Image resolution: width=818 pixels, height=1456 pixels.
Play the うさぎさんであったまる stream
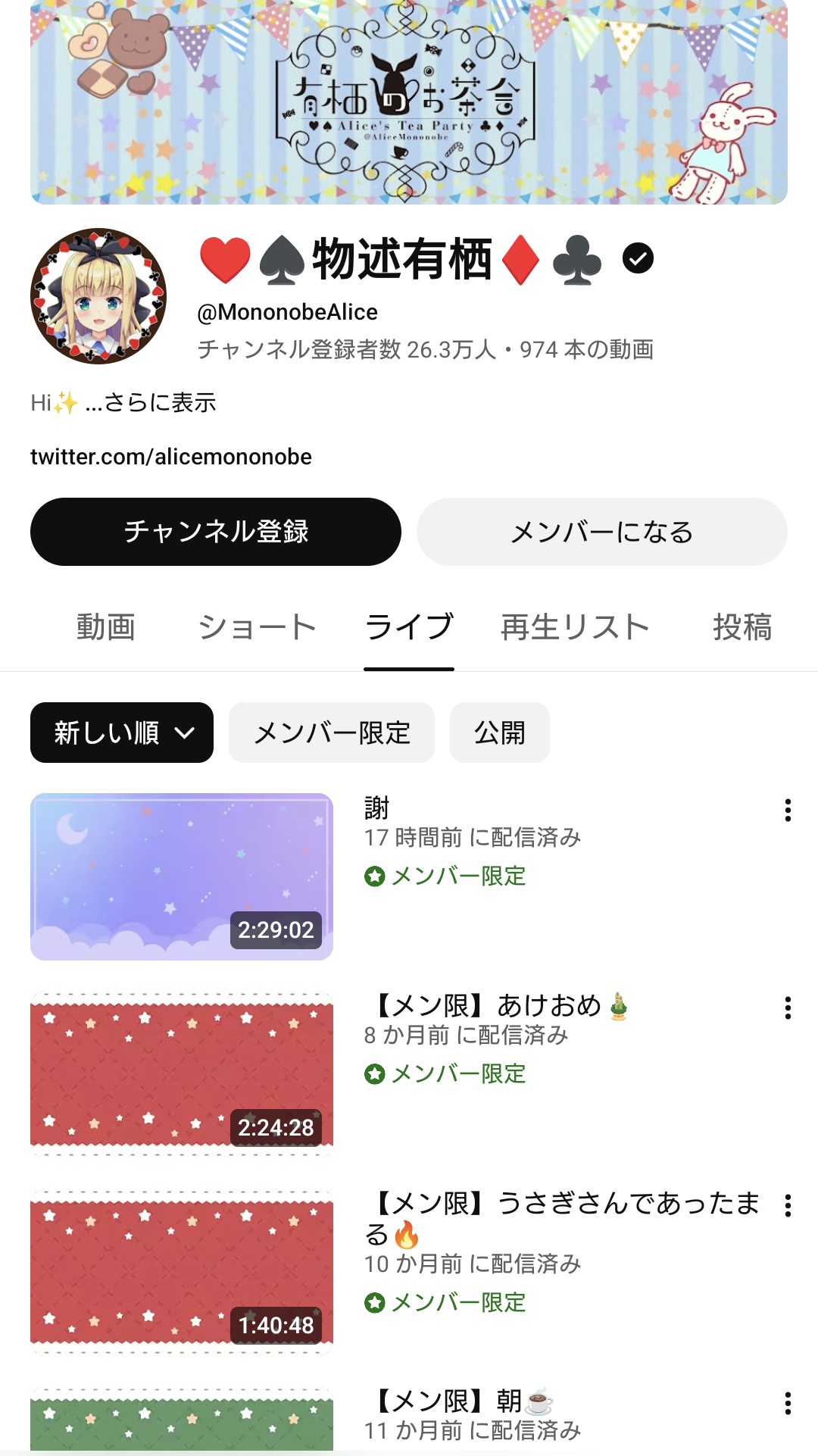182,1272
